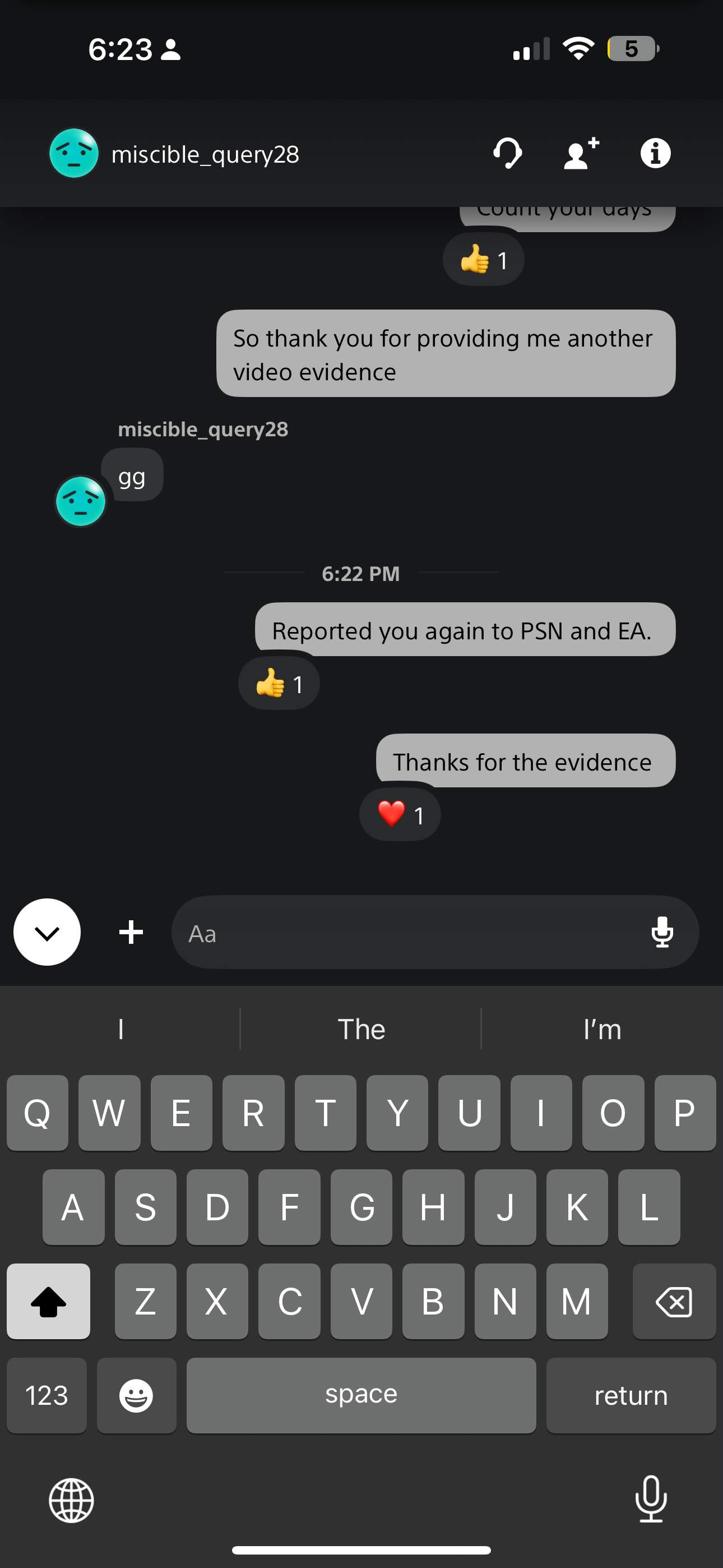Collapse the keyboard with the down chevron

(x=47, y=932)
